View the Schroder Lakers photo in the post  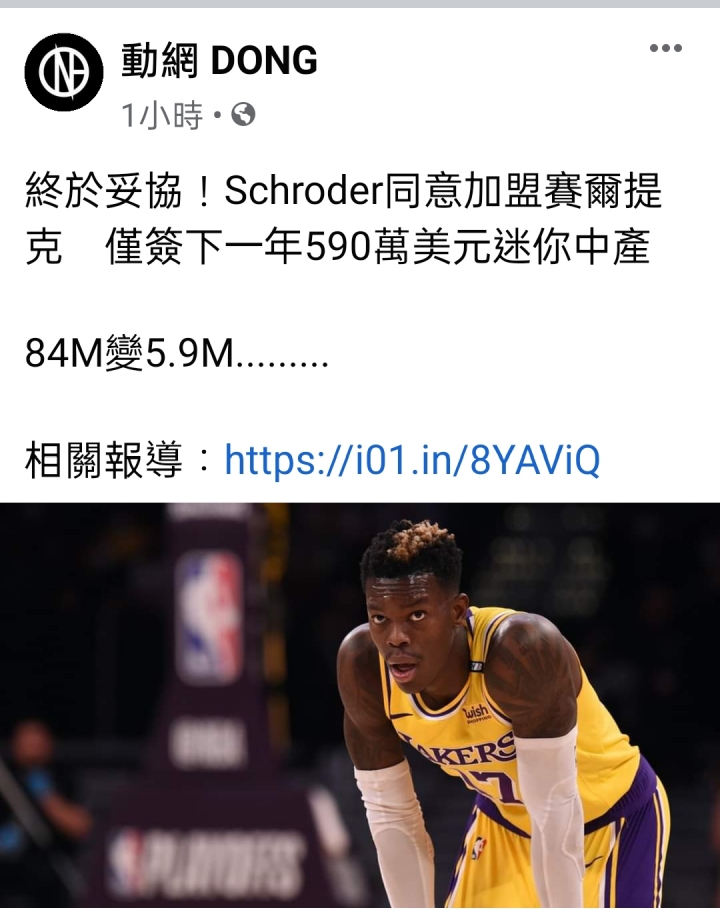click(x=360, y=708)
